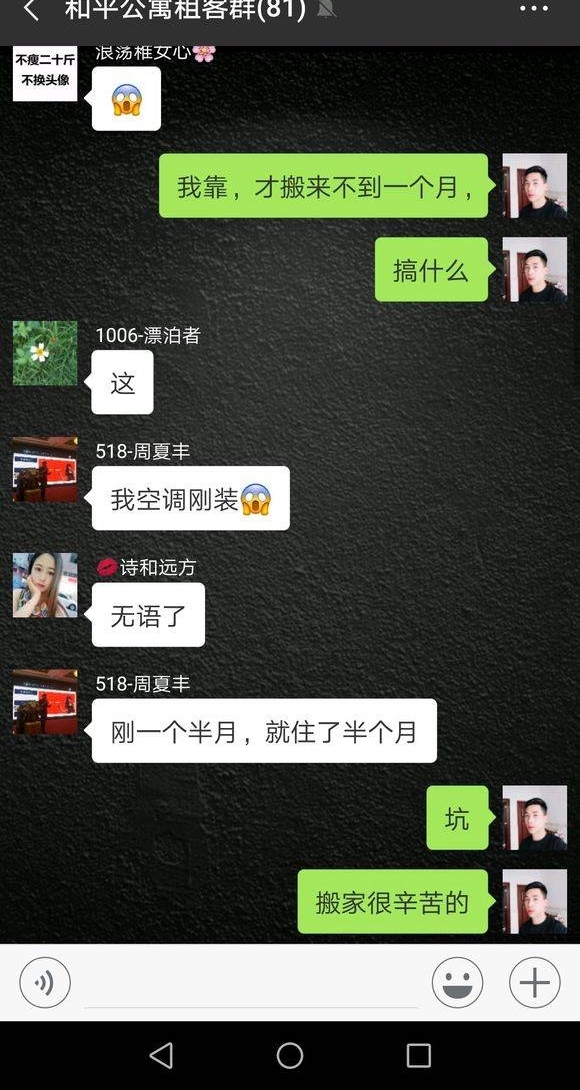Tap the system back navigation button
The width and height of the screenshot is (580, 1090).
pyautogui.click(x=161, y=1055)
